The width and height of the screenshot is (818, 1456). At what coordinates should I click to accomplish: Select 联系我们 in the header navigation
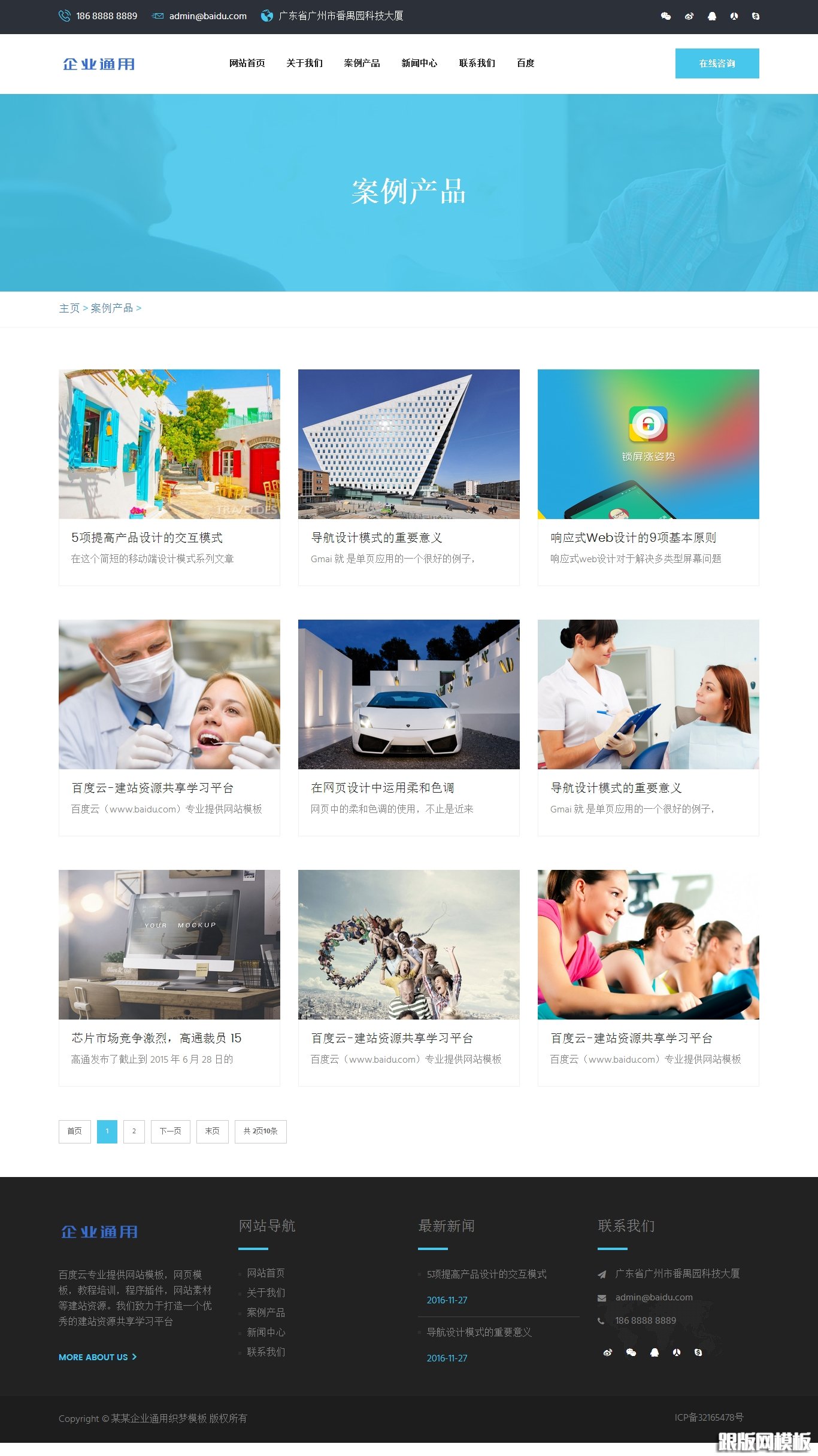click(x=477, y=63)
